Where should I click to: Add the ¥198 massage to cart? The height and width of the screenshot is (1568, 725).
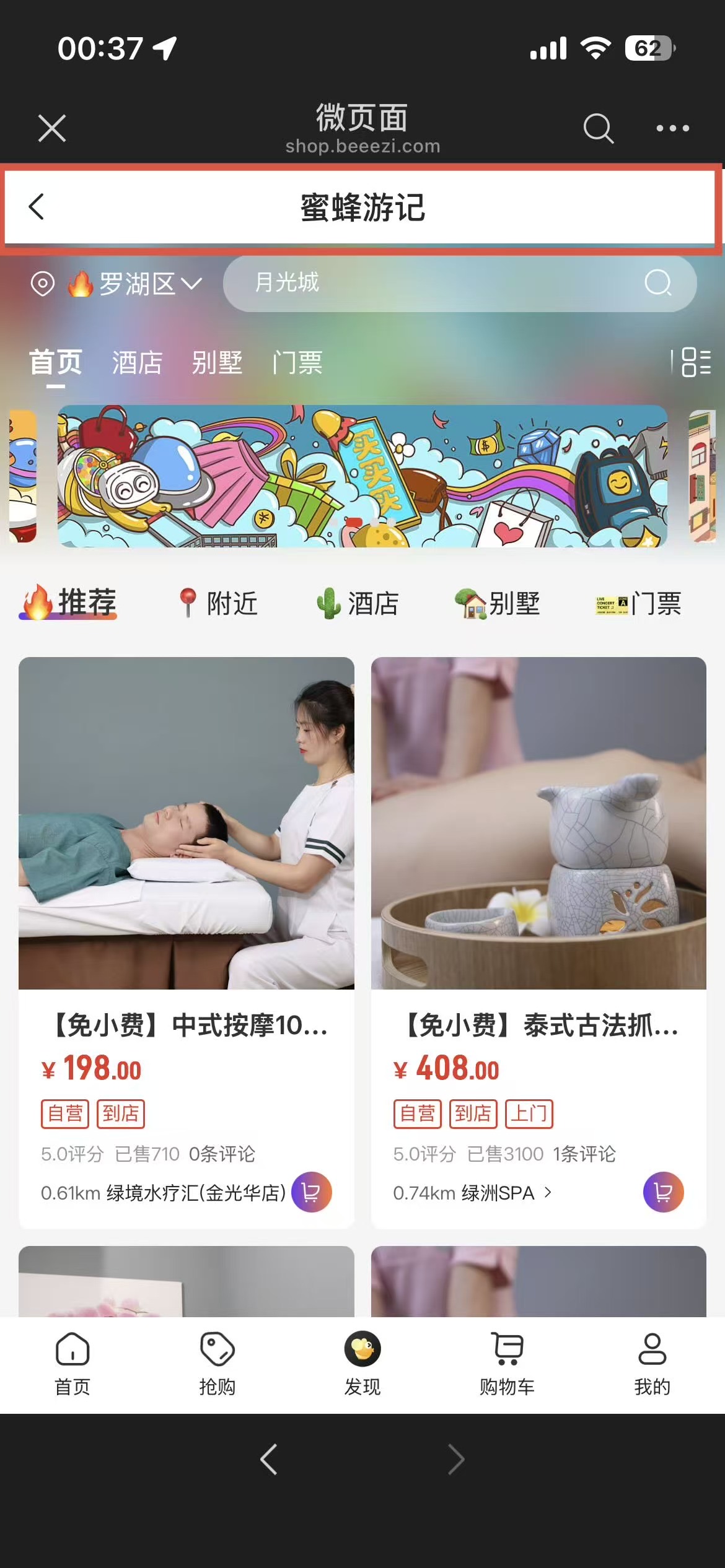click(311, 1192)
